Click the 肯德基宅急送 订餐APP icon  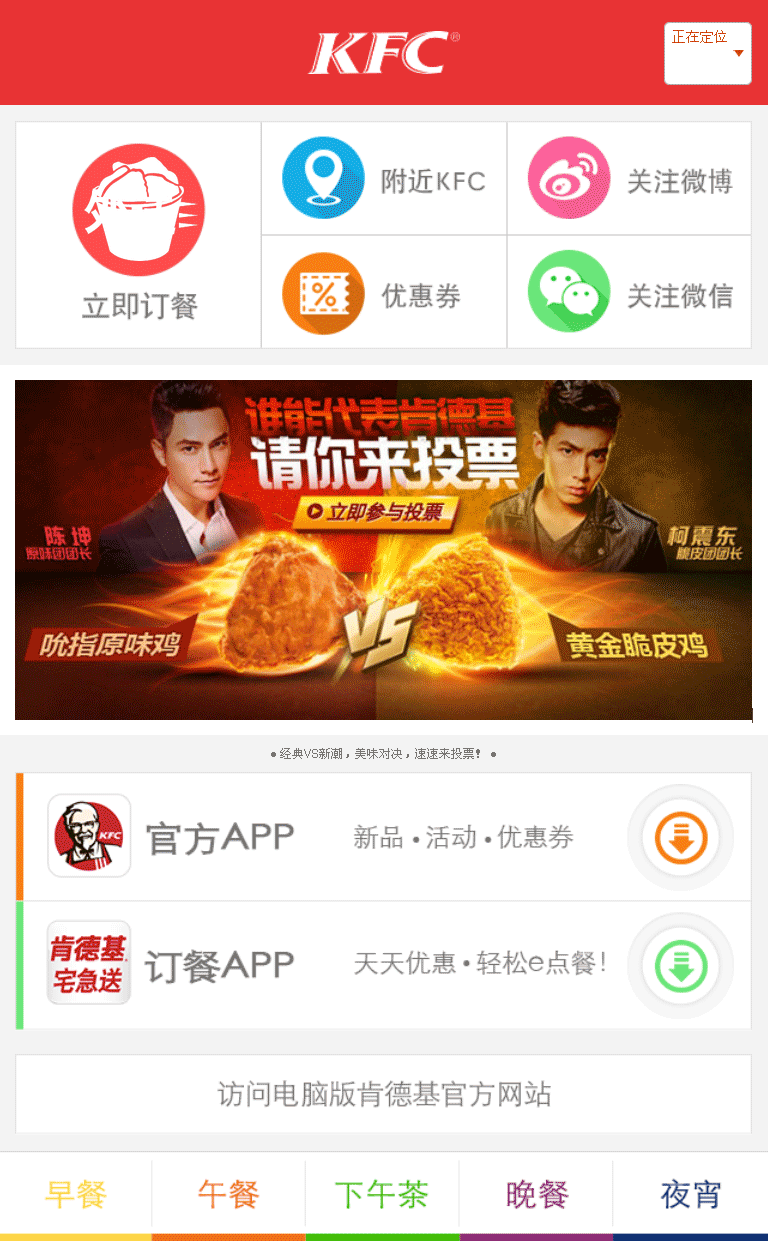89,963
